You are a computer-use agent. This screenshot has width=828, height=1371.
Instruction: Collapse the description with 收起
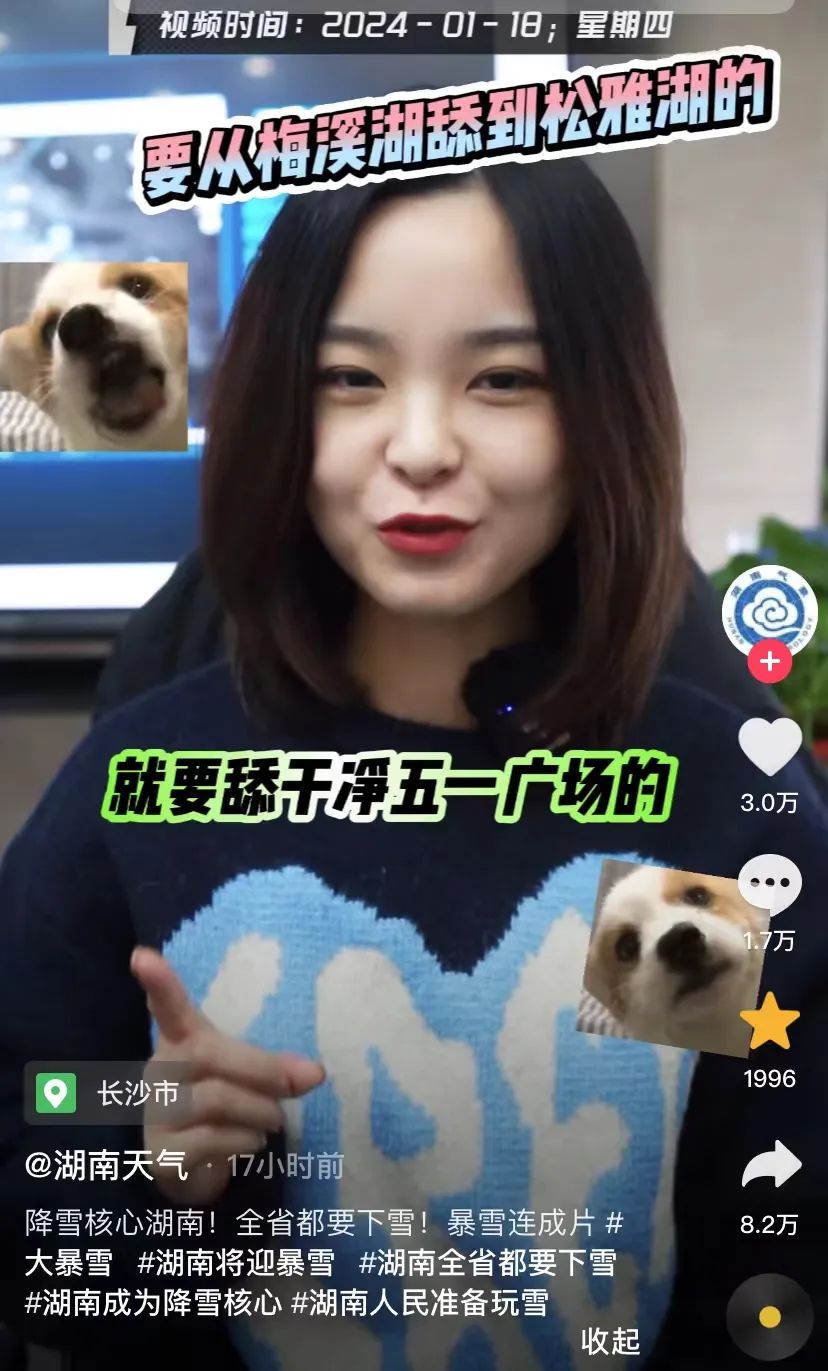tap(610, 1340)
